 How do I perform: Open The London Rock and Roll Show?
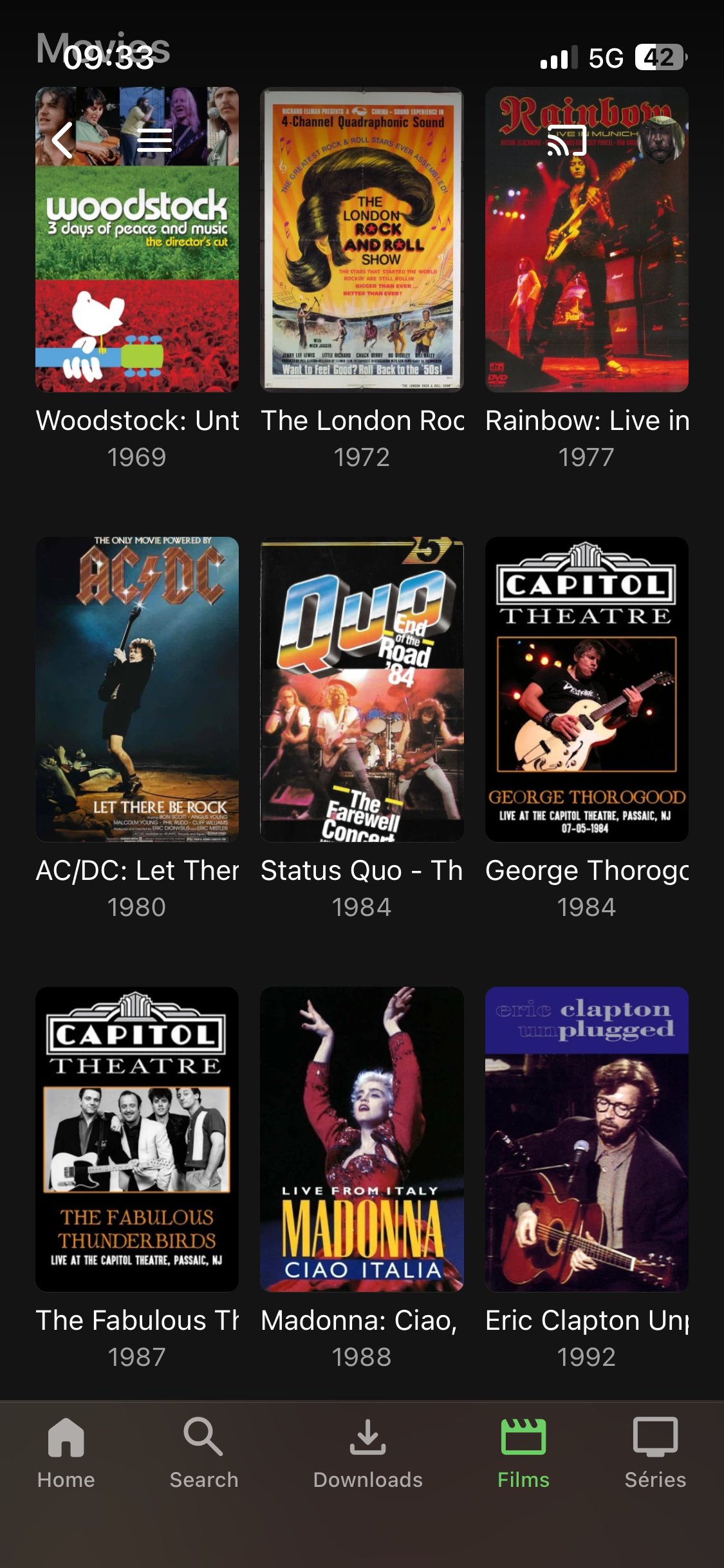pos(362,239)
